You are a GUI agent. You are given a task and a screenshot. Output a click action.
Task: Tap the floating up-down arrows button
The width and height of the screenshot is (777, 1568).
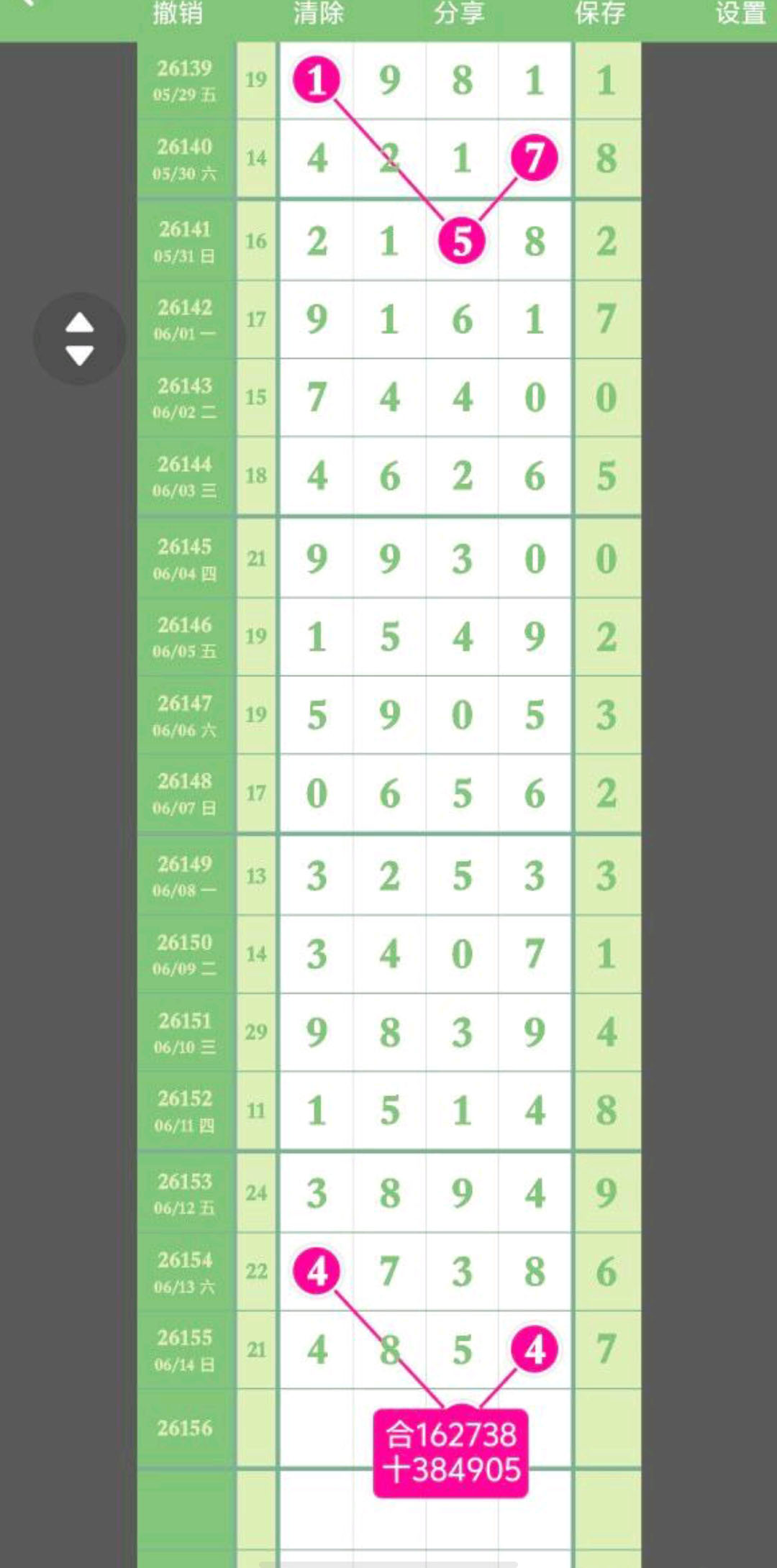point(79,339)
